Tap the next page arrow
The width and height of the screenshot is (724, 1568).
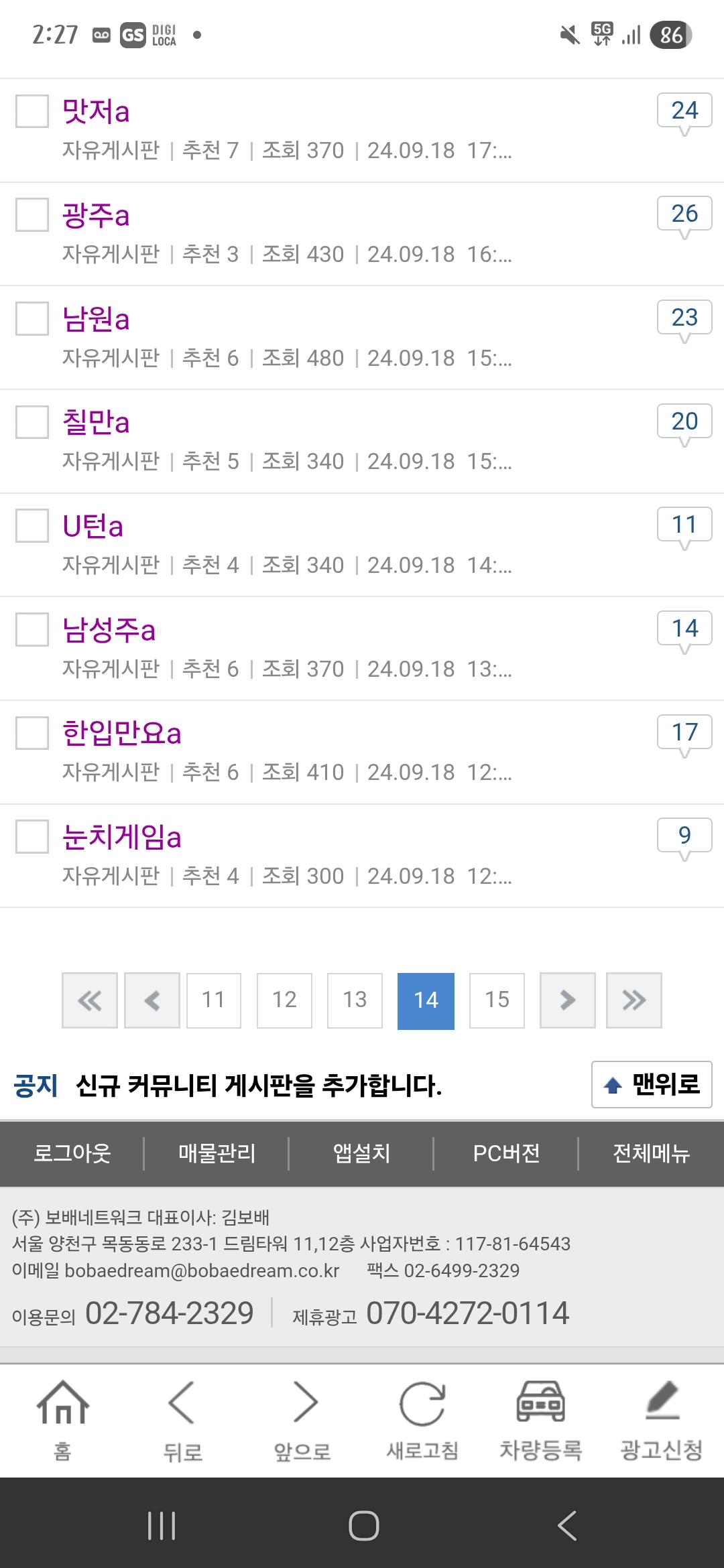(568, 1000)
